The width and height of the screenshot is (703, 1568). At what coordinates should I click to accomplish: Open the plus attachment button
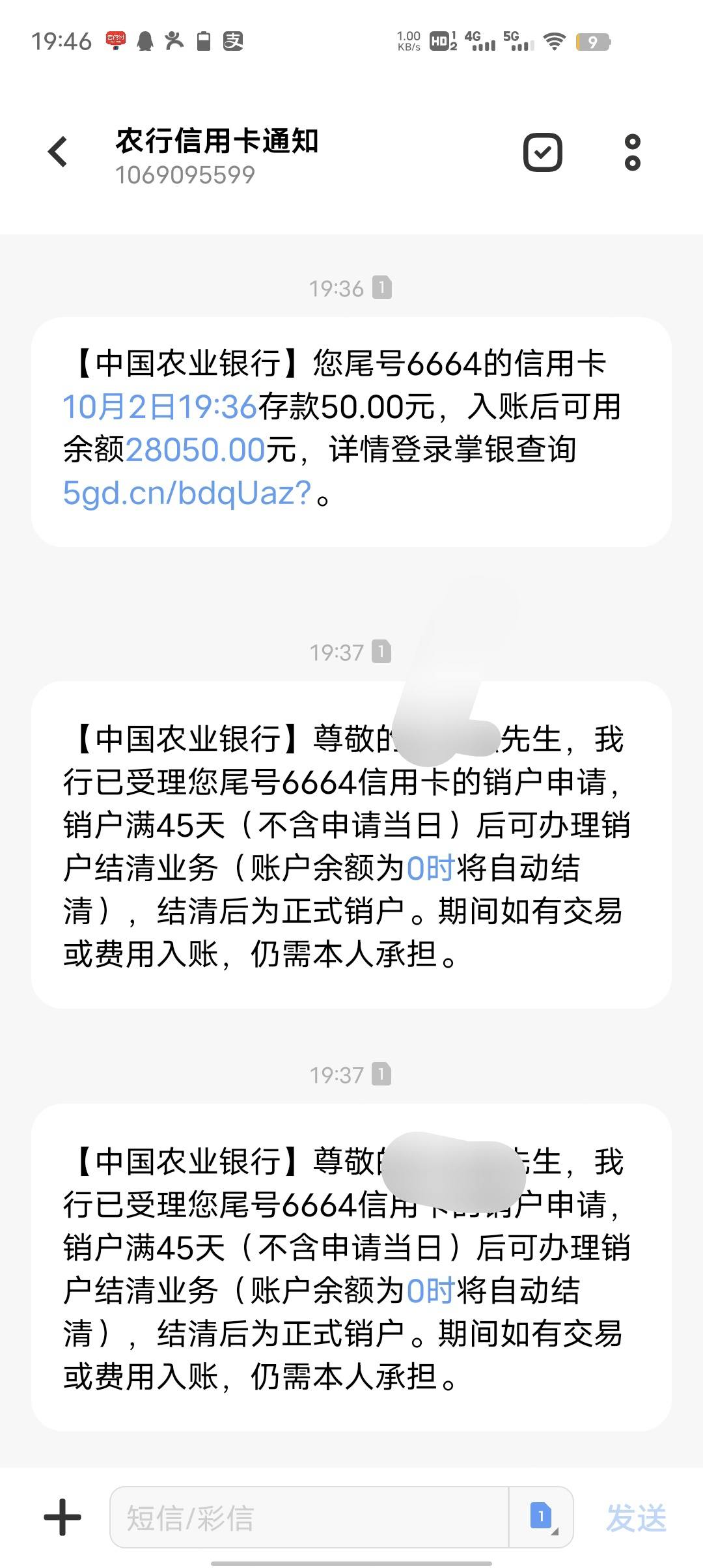point(62,1517)
